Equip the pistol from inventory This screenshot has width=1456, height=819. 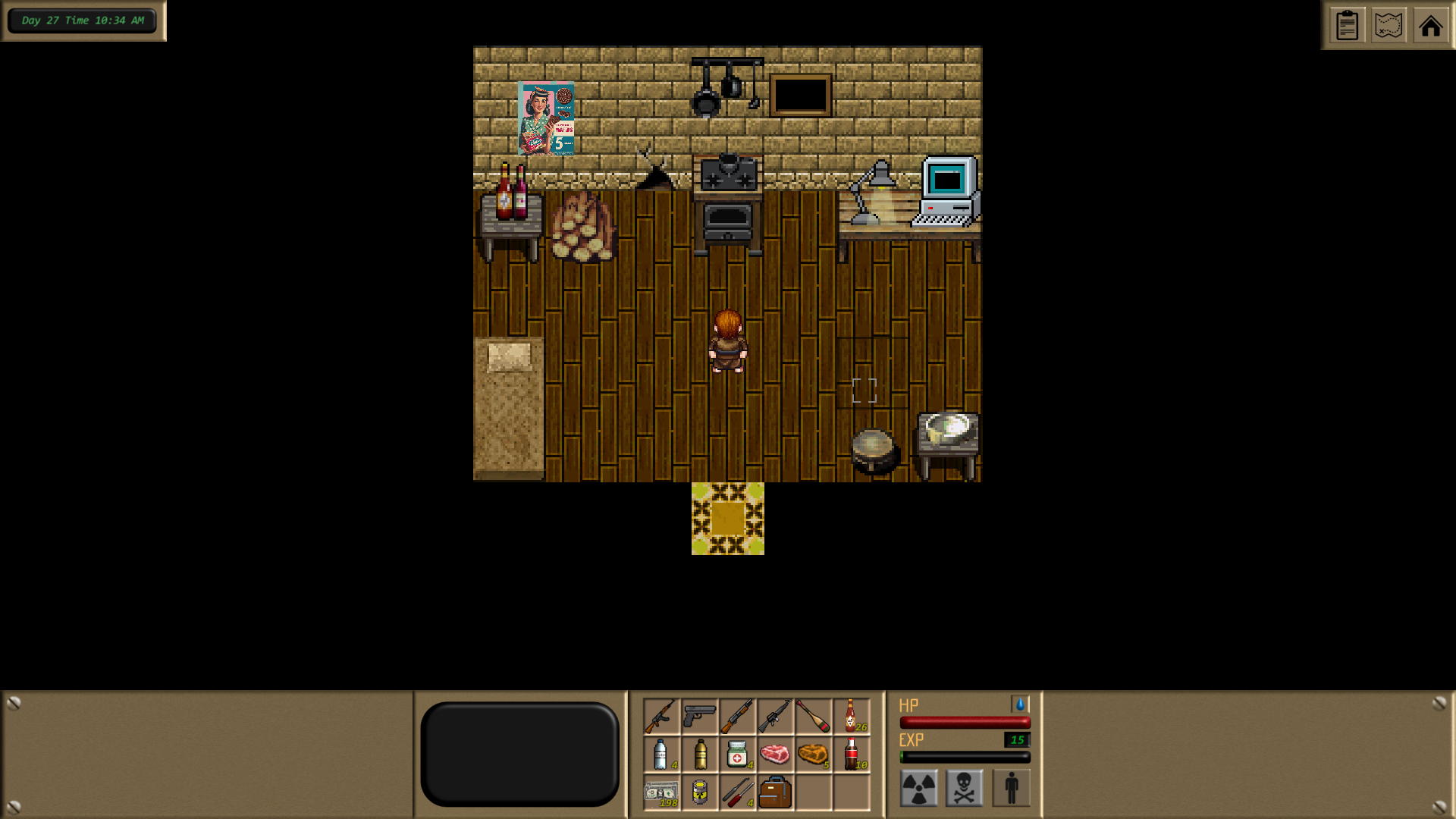tap(699, 716)
